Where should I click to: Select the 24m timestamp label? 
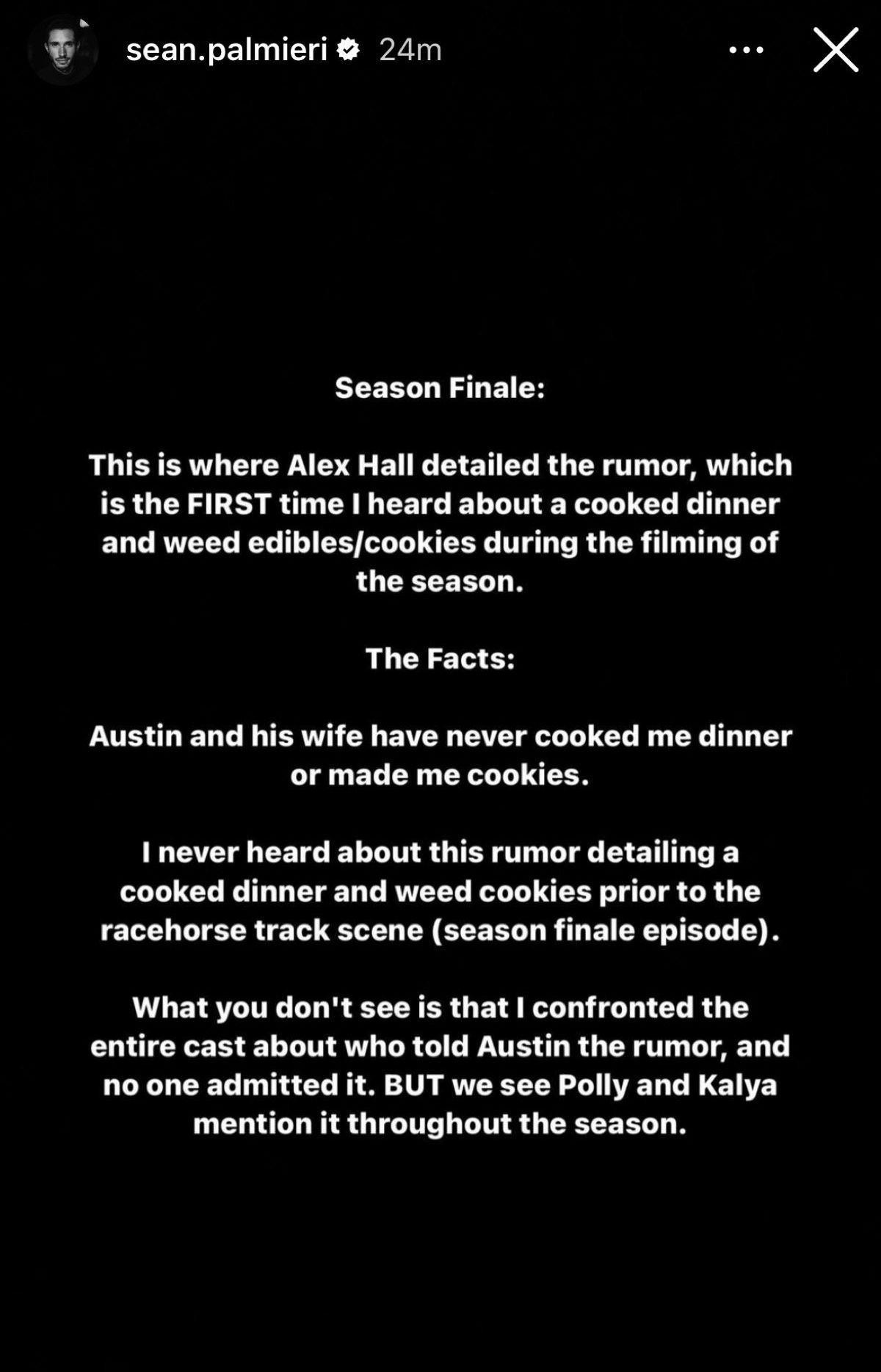click(x=408, y=50)
